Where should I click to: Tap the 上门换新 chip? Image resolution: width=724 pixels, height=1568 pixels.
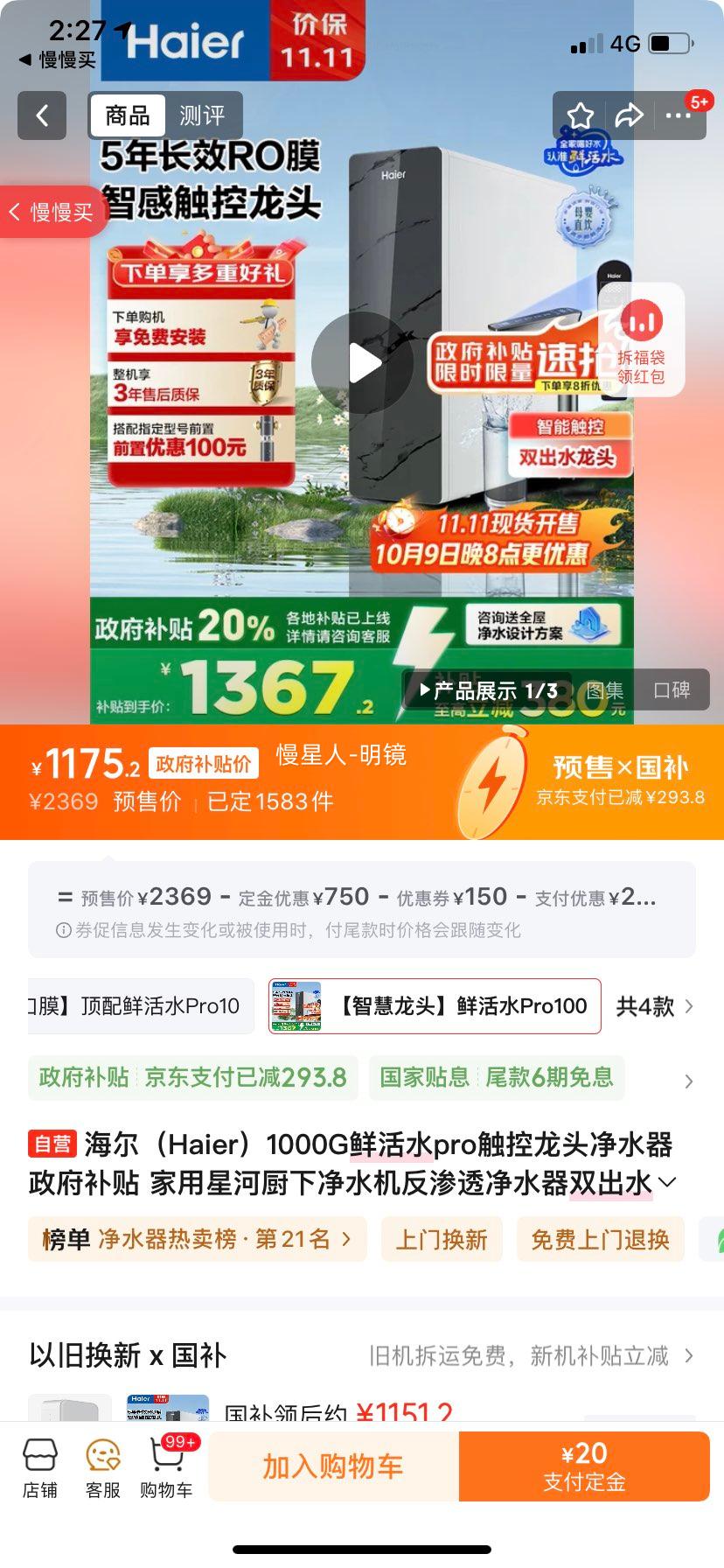click(441, 1239)
